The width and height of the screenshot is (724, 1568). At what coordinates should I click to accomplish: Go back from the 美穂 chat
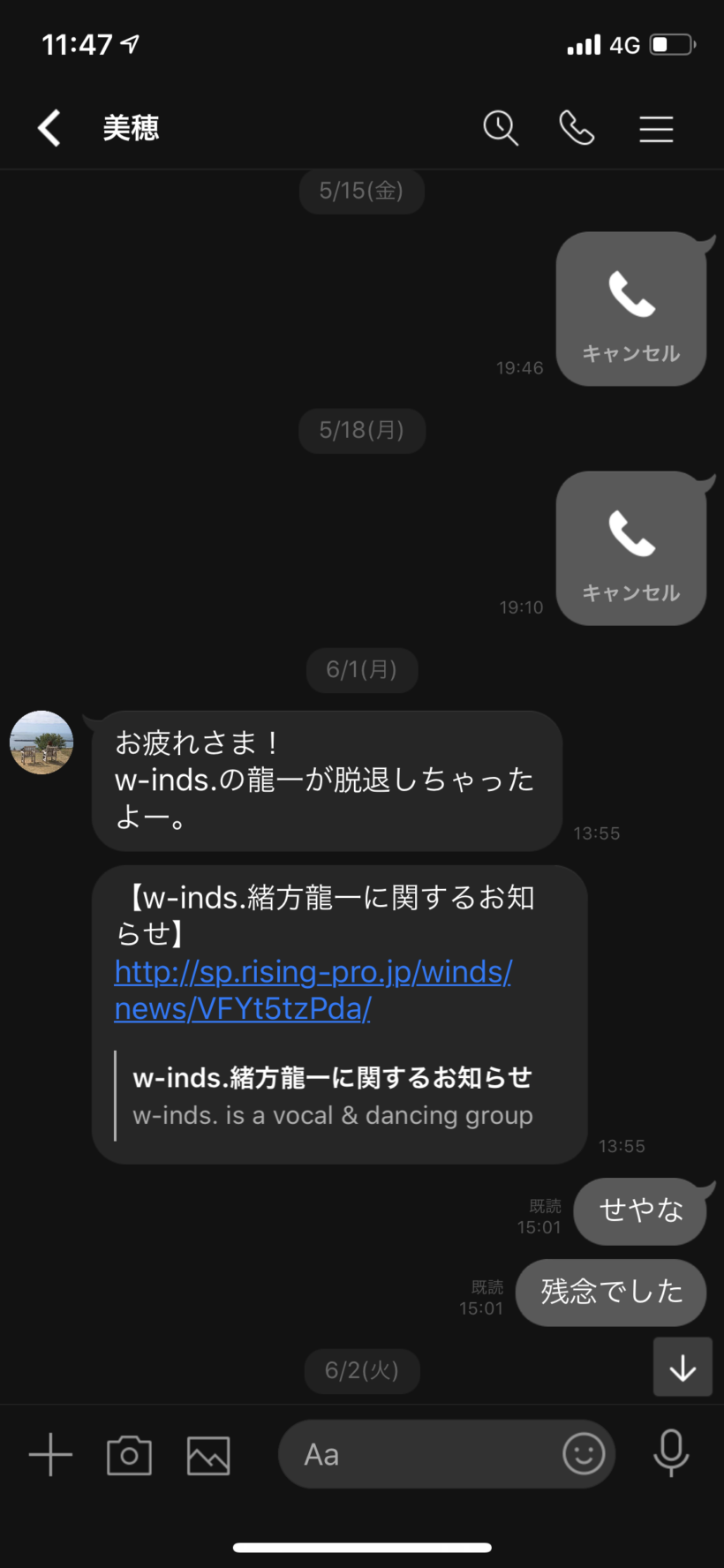pyautogui.click(x=49, y=128)
